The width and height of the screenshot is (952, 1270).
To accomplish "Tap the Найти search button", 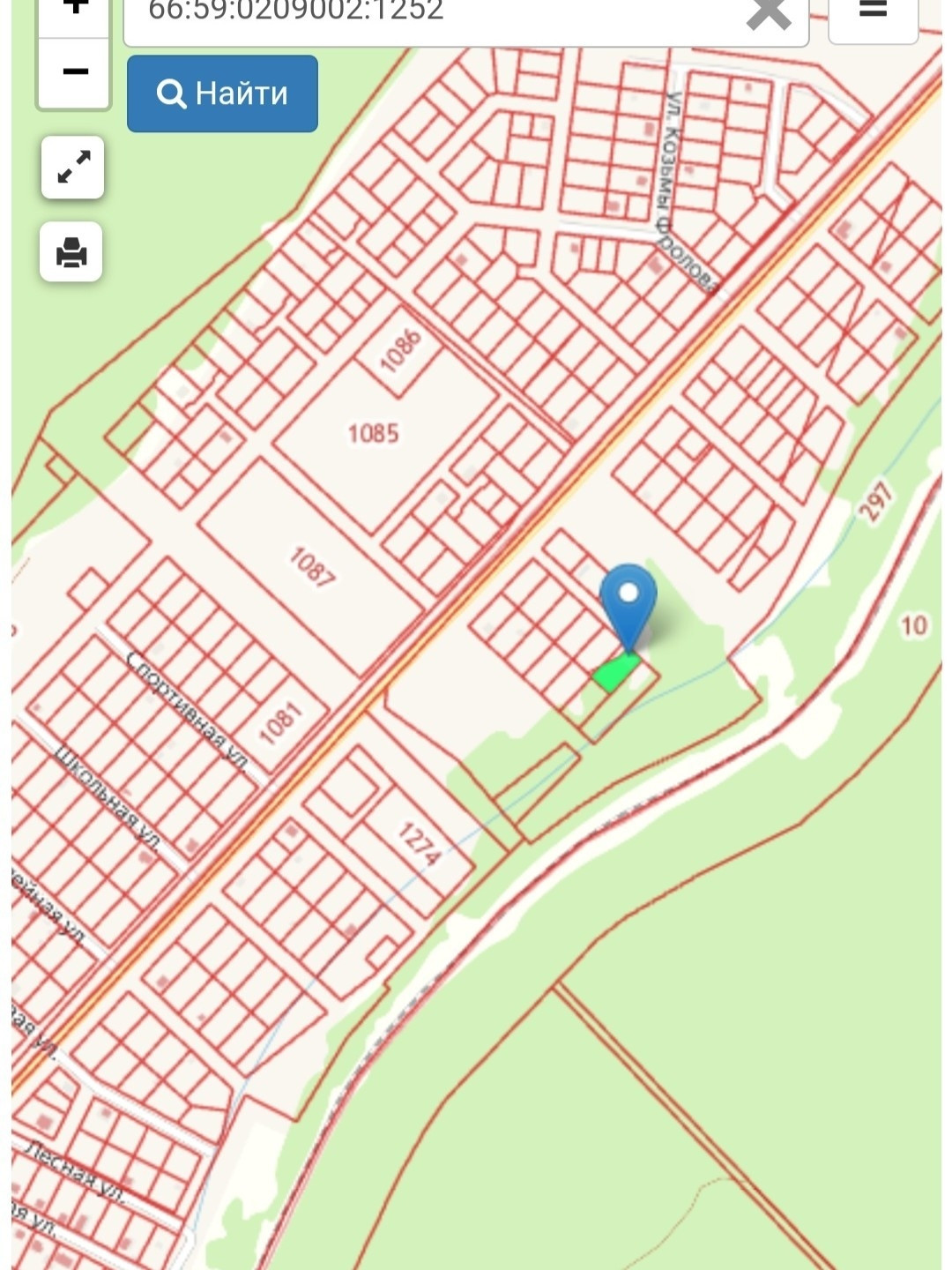I will pos(222,93).
